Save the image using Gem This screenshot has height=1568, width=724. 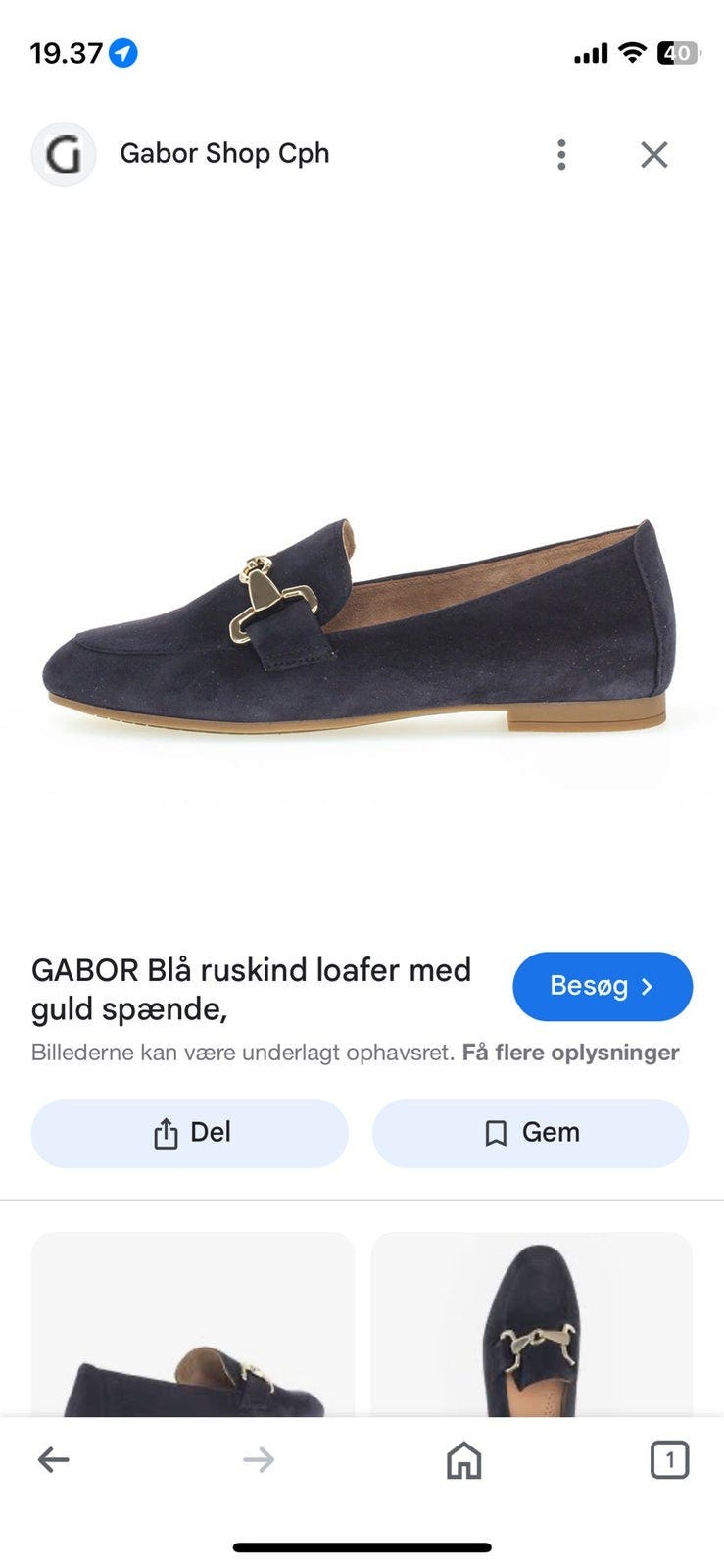click(530, 1132)
